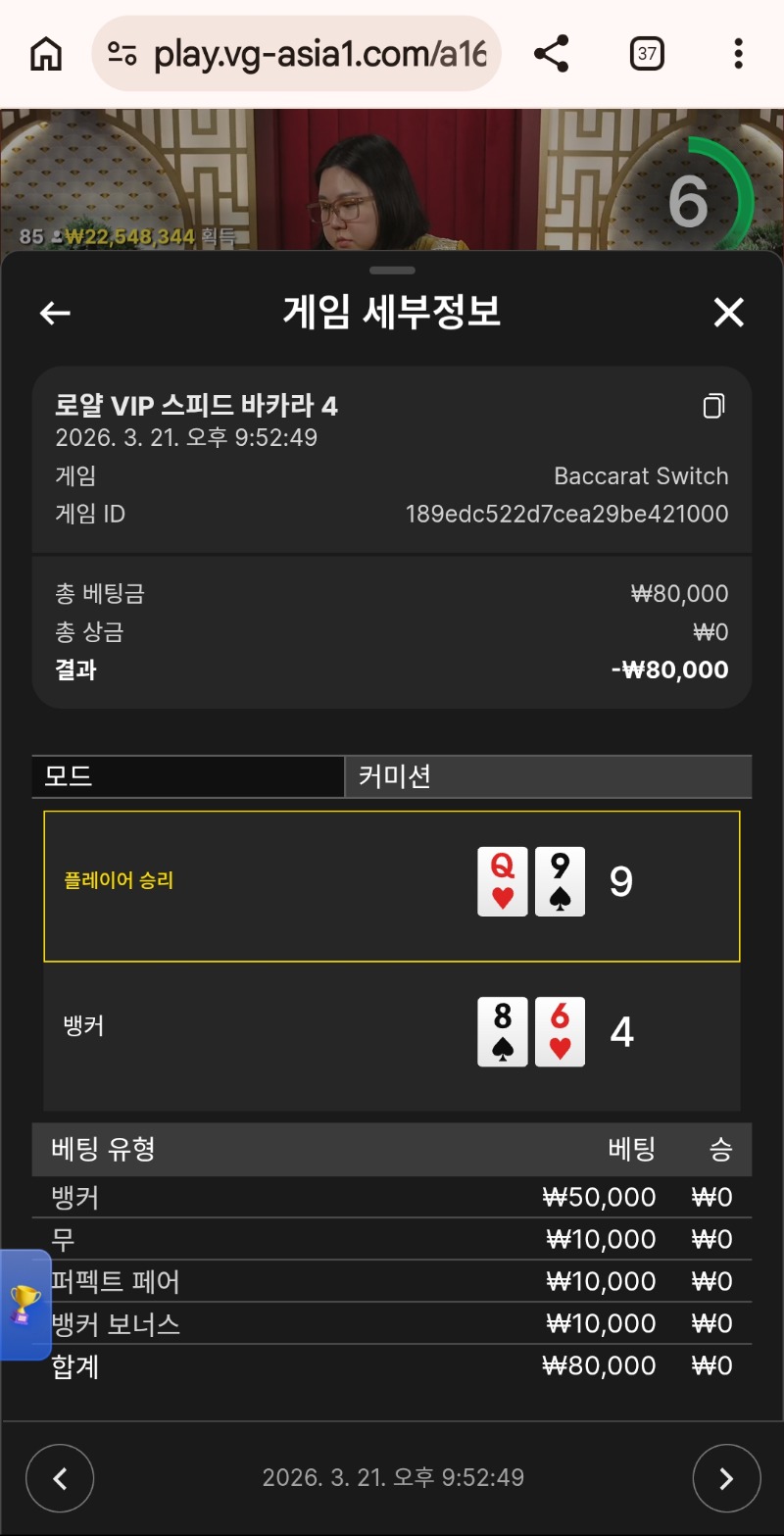Open the browser tab switcher
Screen dimensions: 784x1536
point(647,54)
